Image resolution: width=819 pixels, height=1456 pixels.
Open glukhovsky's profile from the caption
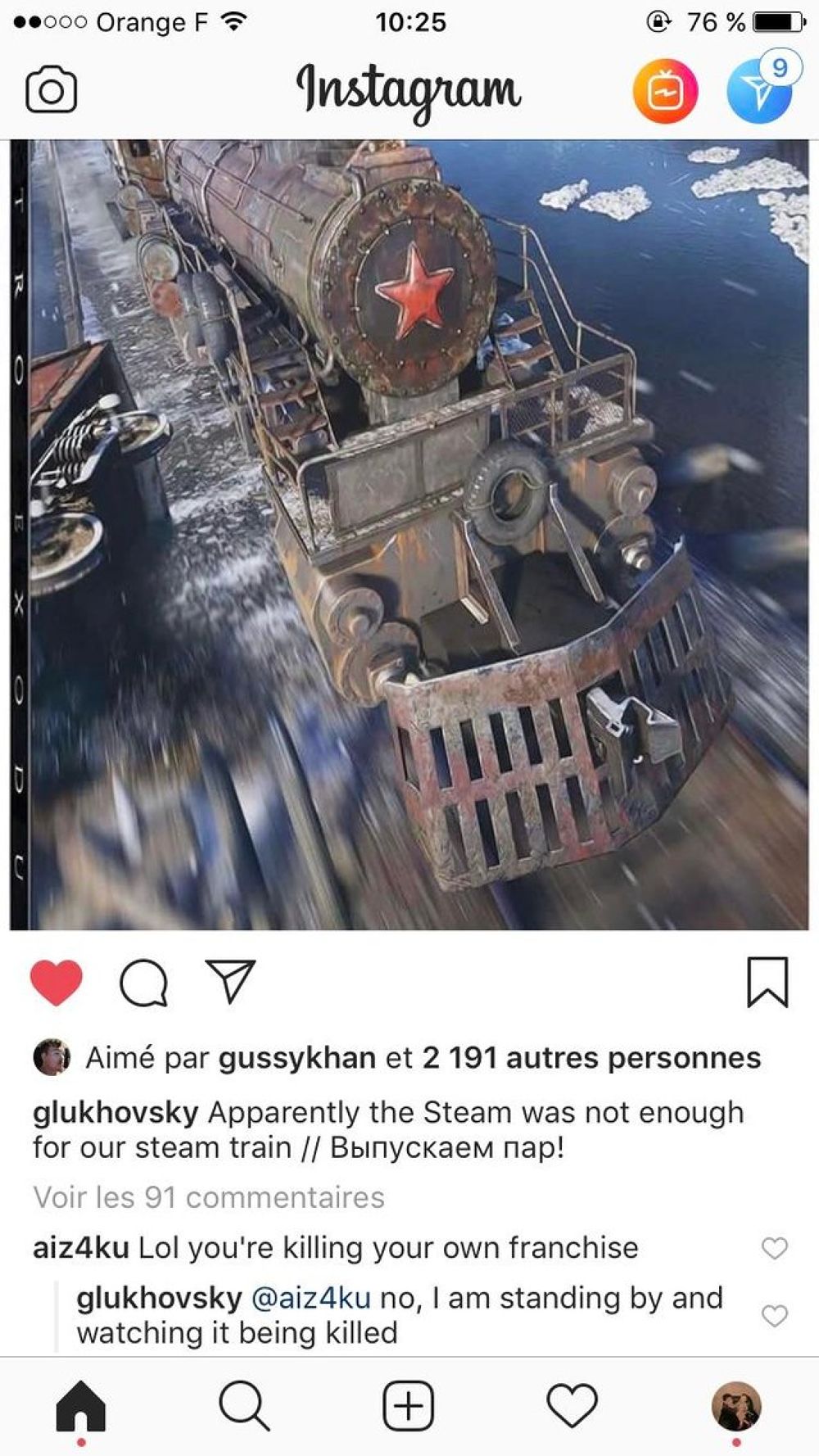coord(115,1112)
